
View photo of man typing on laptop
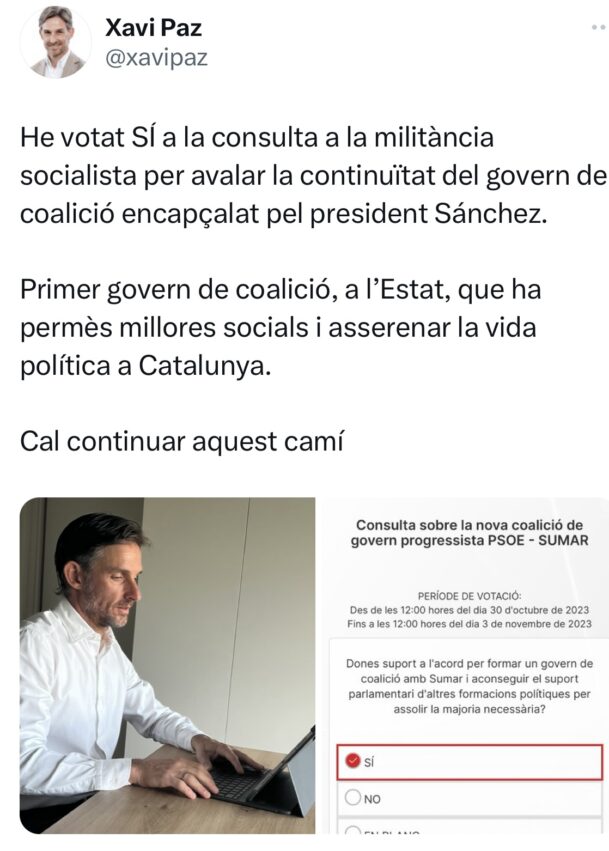[167, 665]
